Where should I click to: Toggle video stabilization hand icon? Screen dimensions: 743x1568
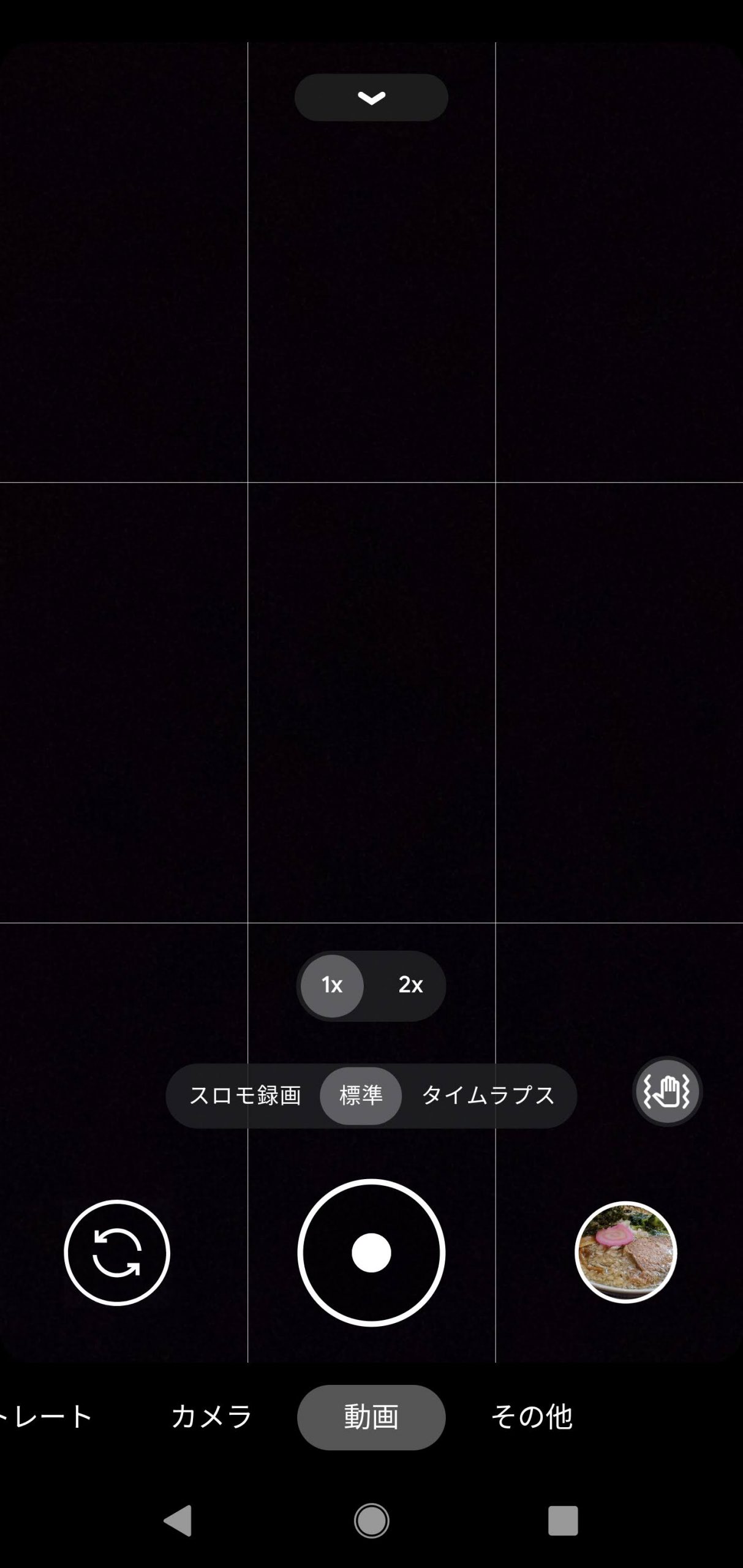click(666, 1091)
